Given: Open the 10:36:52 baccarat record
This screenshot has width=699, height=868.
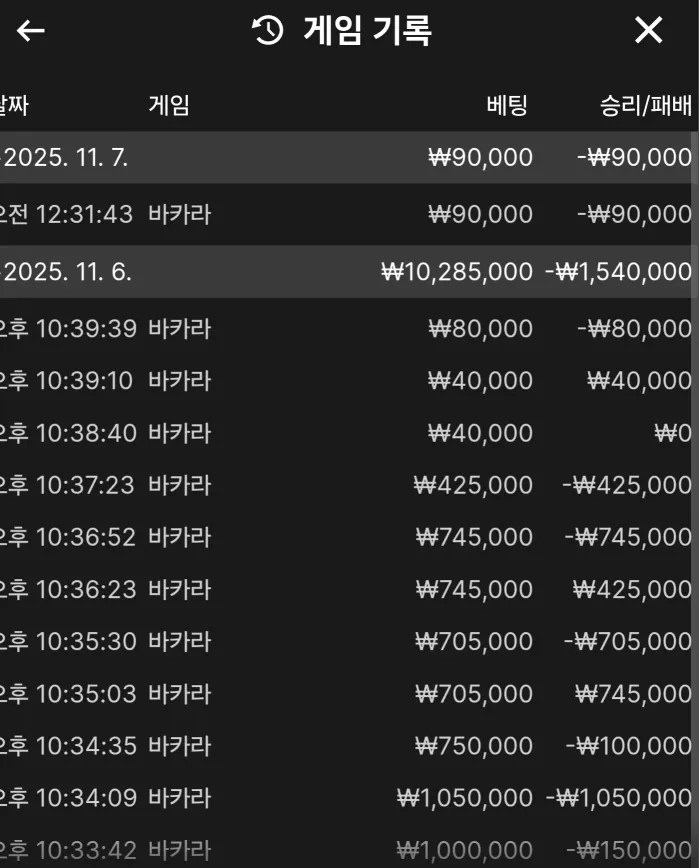Looking at the screenshot, I should point(349,536).
